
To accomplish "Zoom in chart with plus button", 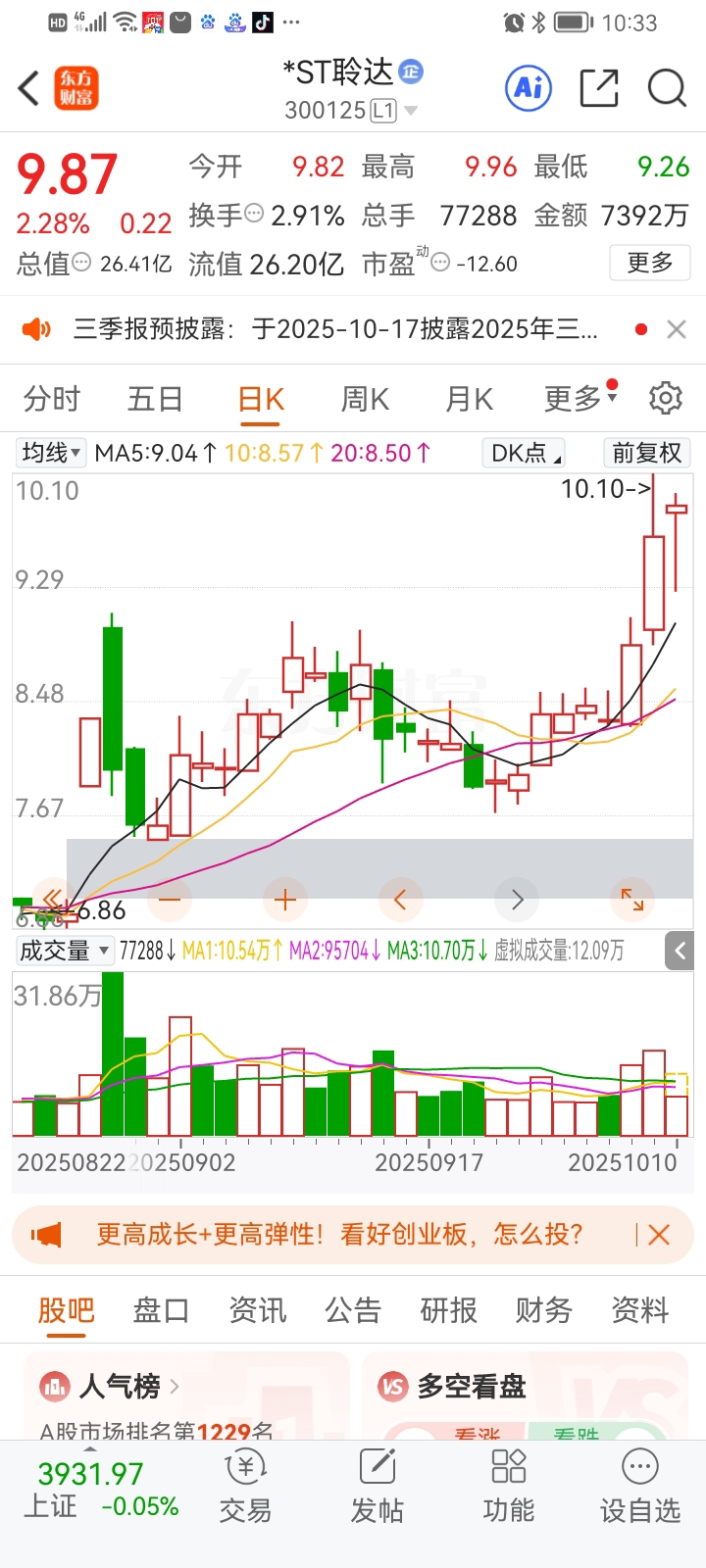I will click(285, 899).
